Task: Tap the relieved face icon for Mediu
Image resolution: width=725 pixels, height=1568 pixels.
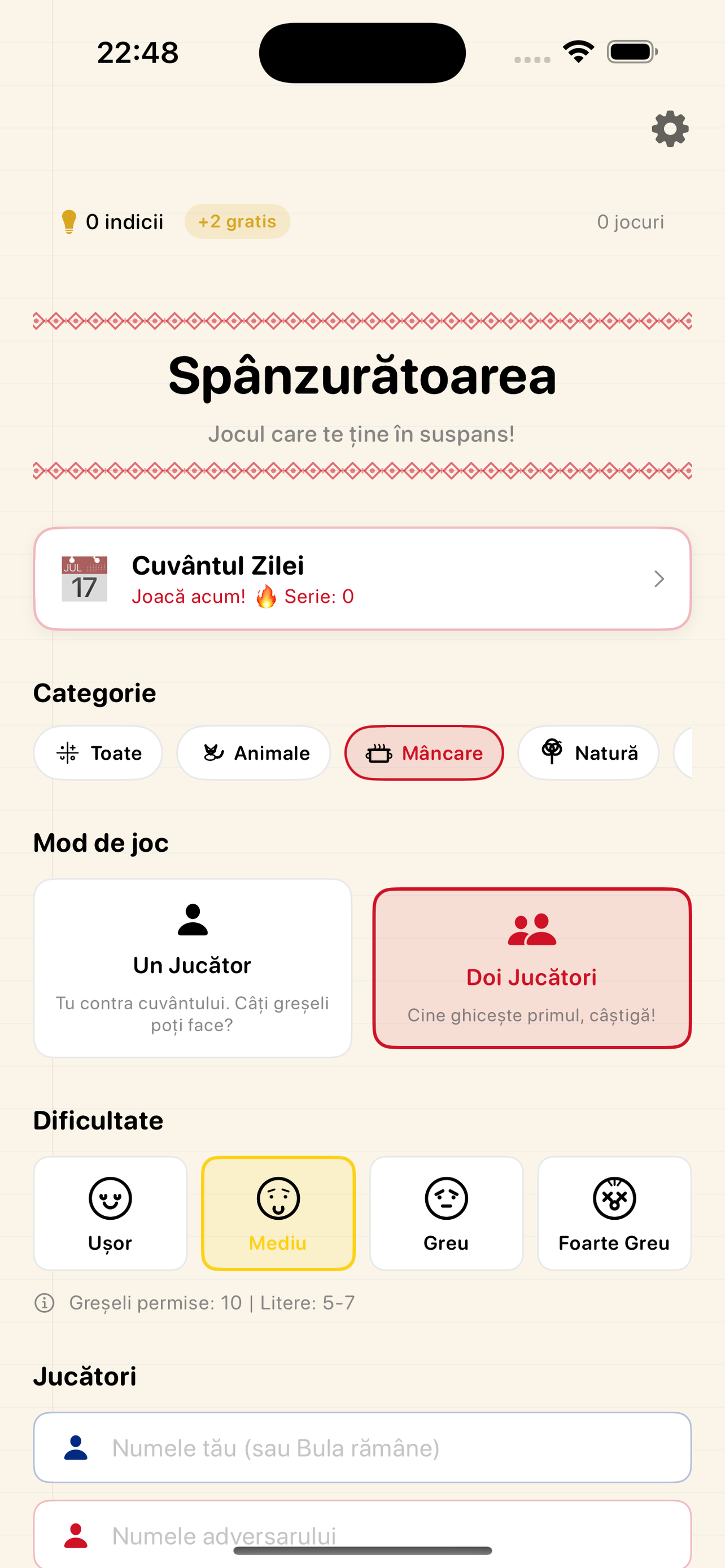Action: click(278, 1197)
